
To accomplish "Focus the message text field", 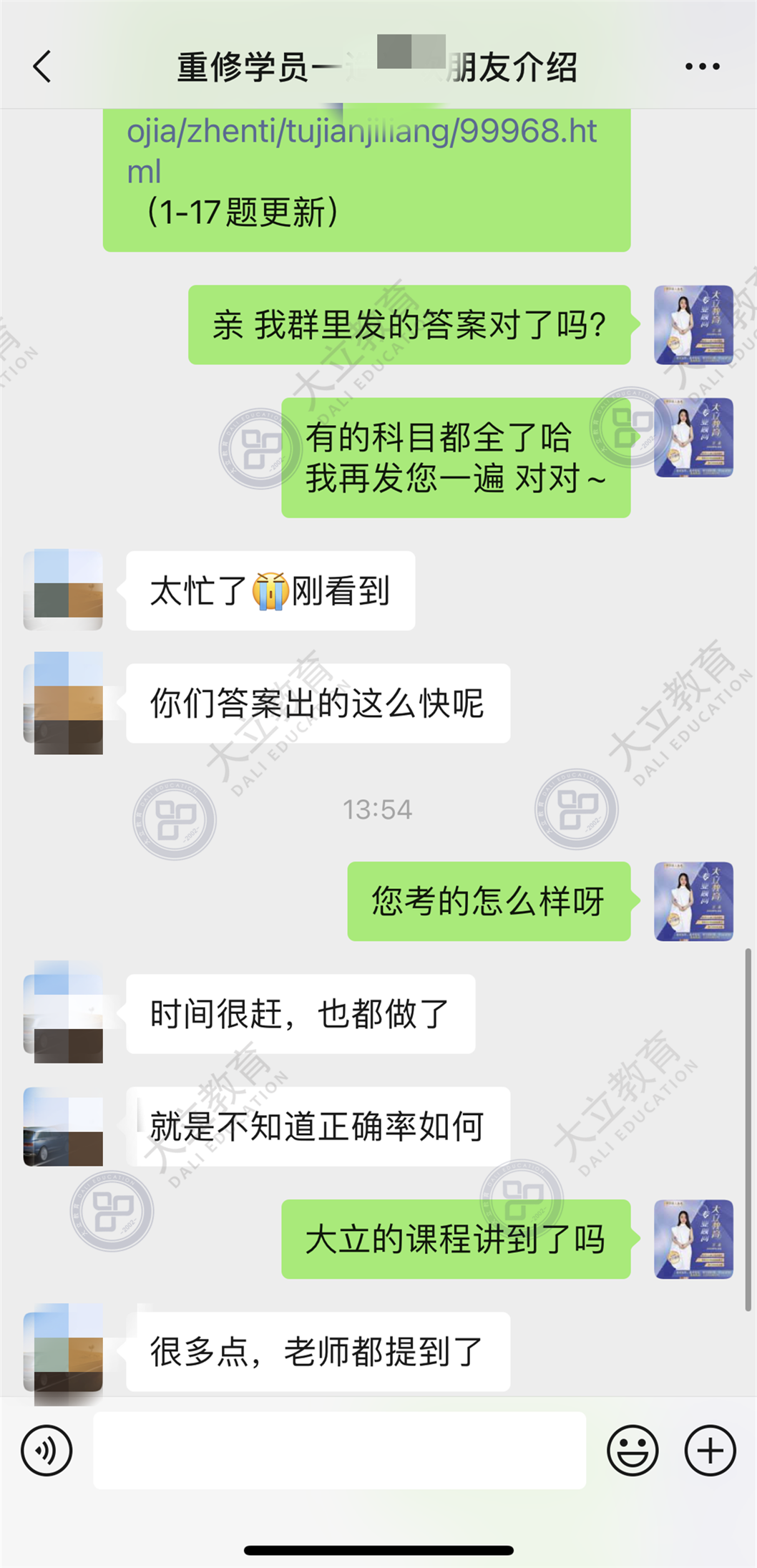I will [339, 1451].
